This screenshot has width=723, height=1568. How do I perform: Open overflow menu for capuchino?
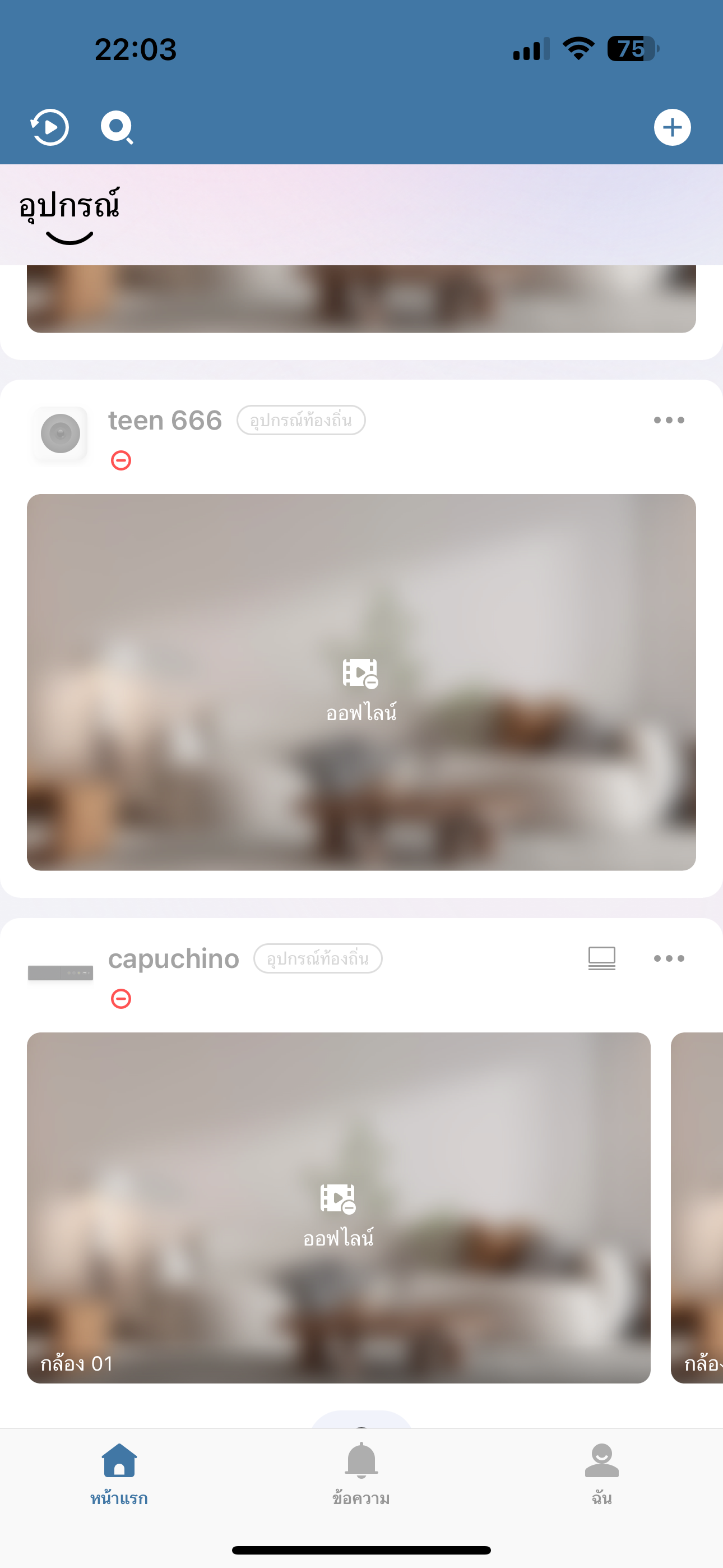point(668,958)
